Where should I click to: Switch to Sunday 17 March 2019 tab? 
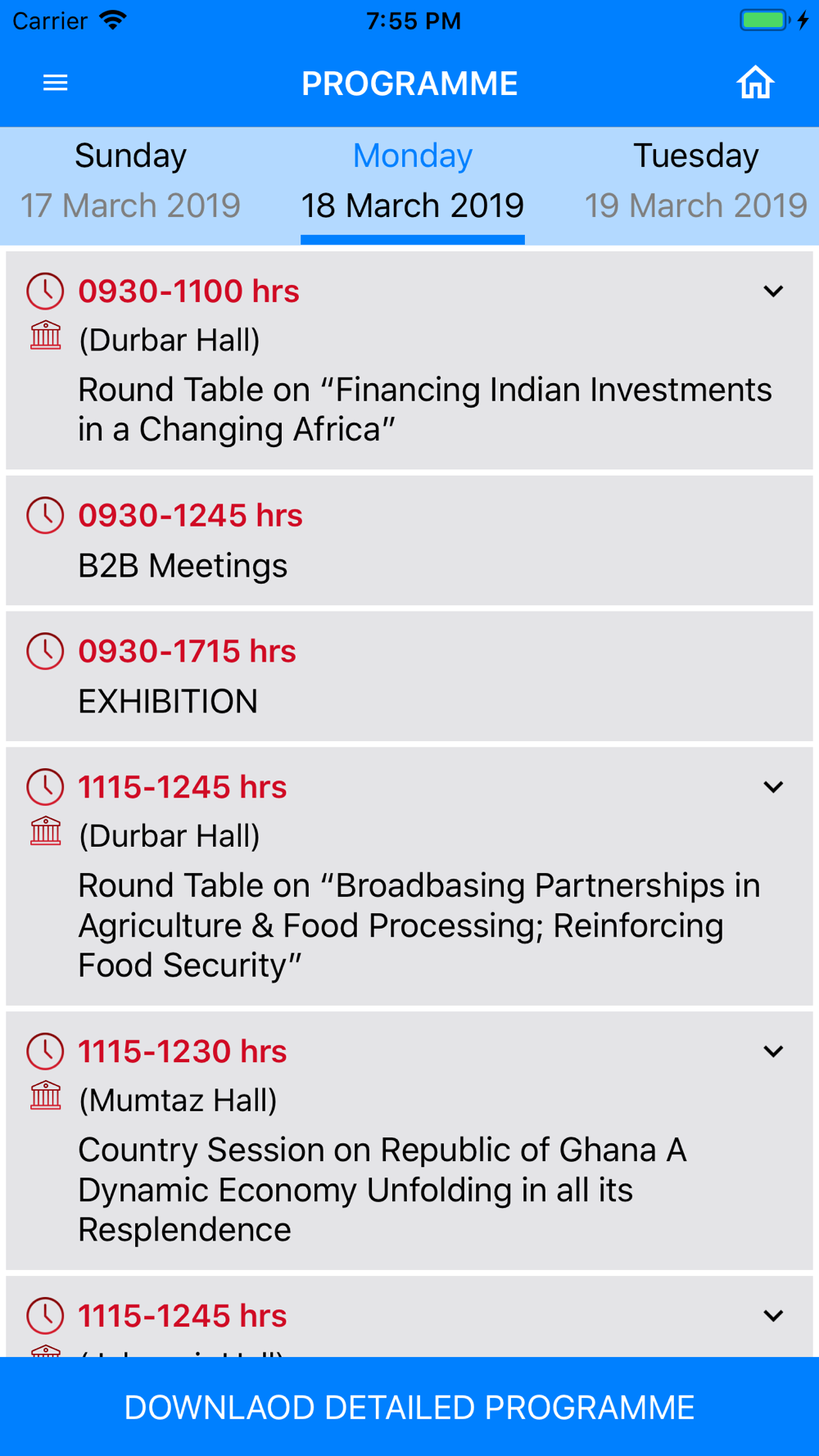point(130,181)
